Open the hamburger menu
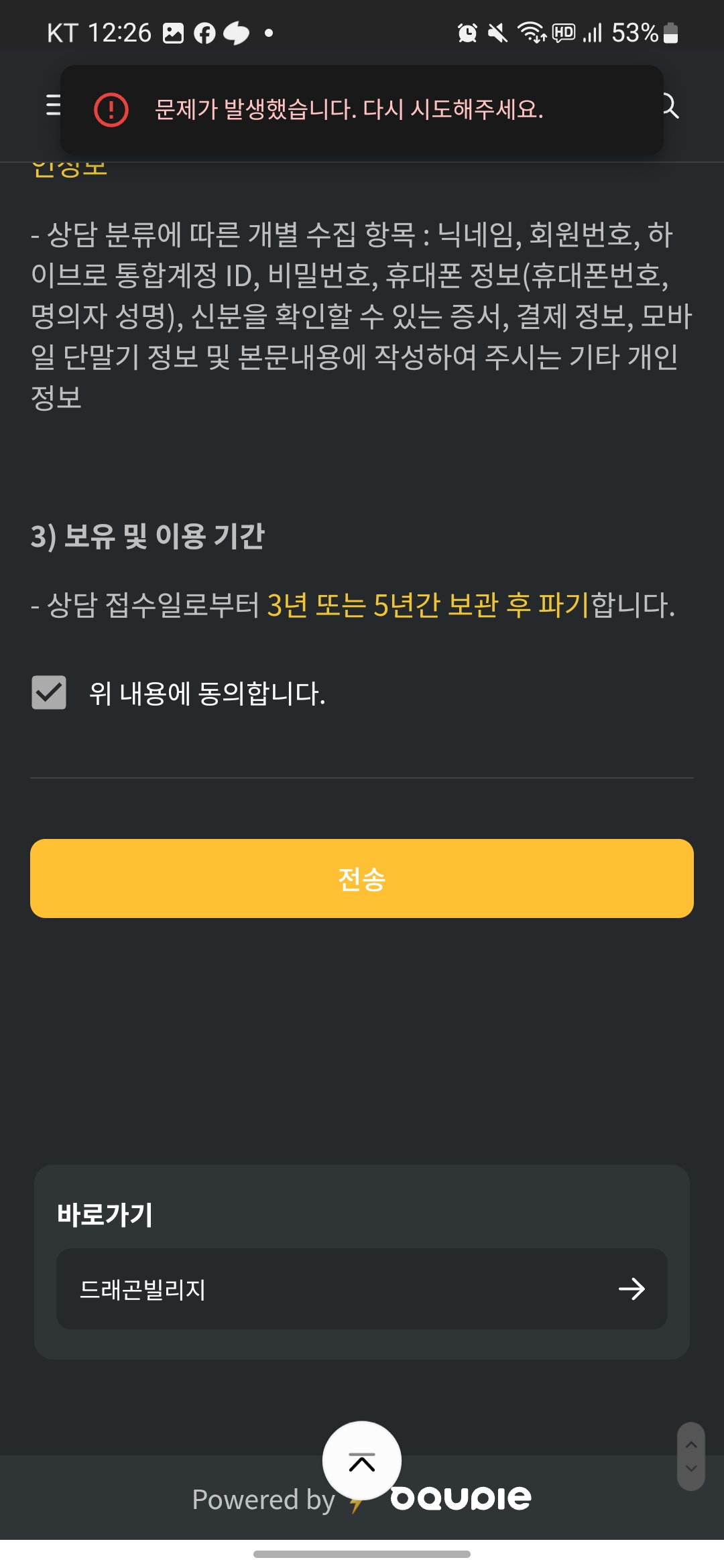 (52, 105)
